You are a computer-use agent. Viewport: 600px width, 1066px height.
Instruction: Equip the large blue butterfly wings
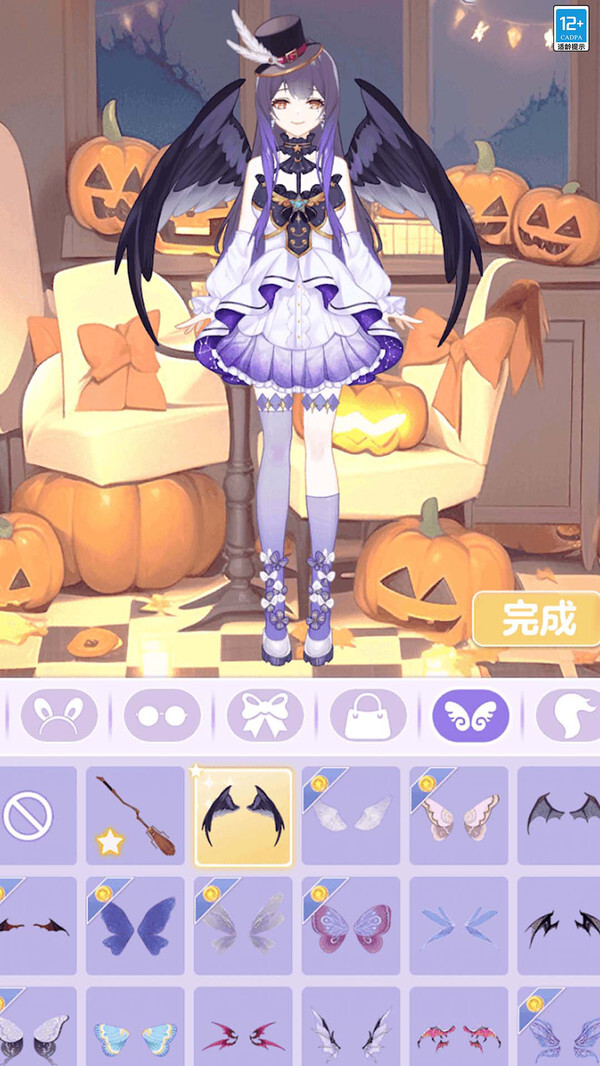tap(135, 925)
